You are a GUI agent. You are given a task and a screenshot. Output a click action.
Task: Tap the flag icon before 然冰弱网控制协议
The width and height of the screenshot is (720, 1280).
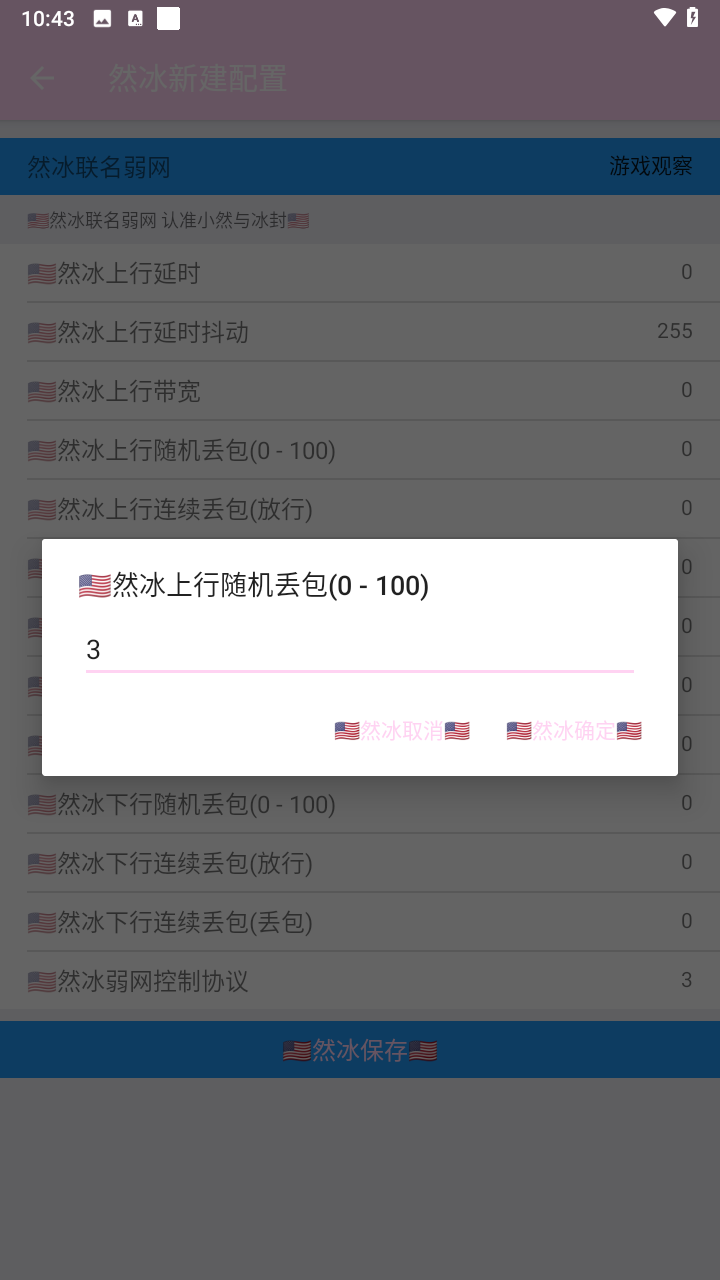(41, 981)
